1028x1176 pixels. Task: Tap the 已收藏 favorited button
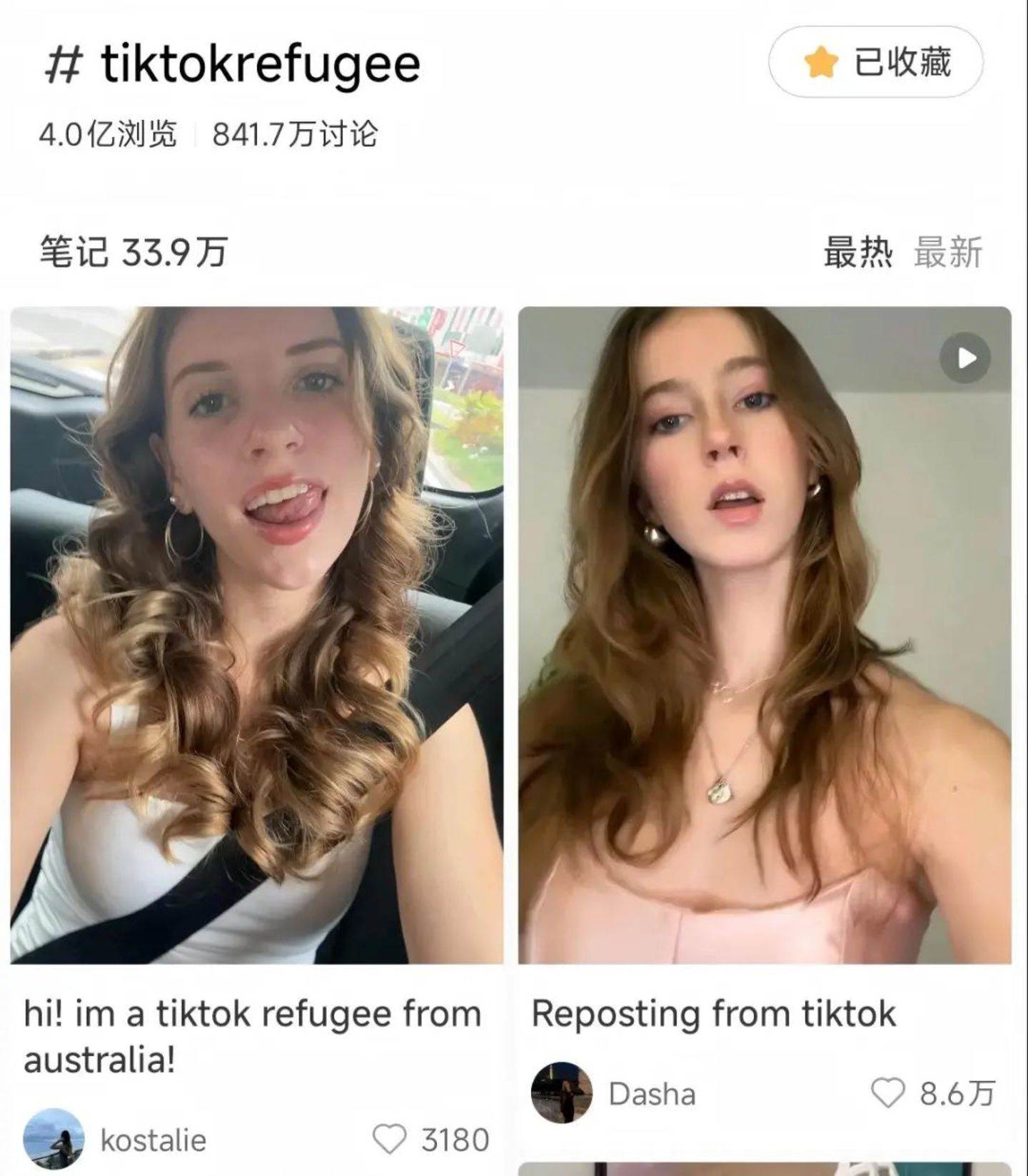[x=875, y=62]
